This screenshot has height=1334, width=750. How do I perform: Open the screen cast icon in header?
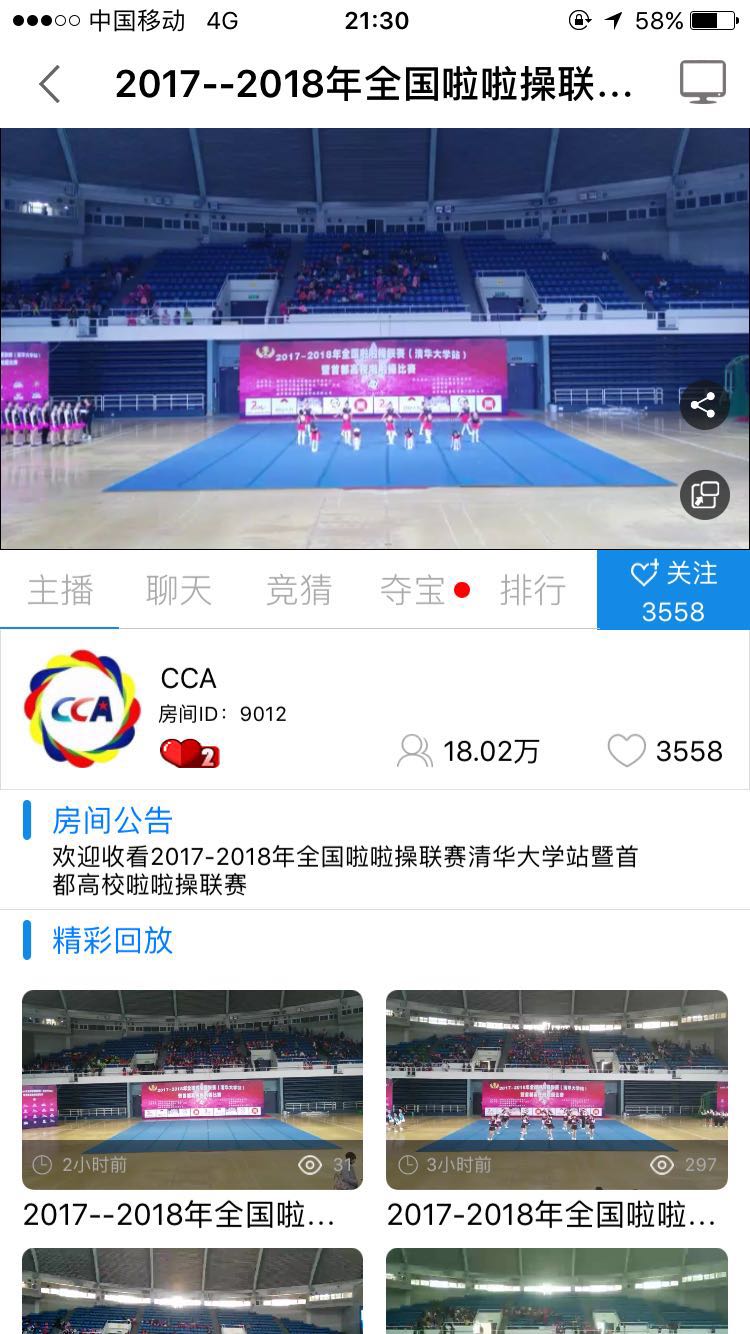coord(703,82)
